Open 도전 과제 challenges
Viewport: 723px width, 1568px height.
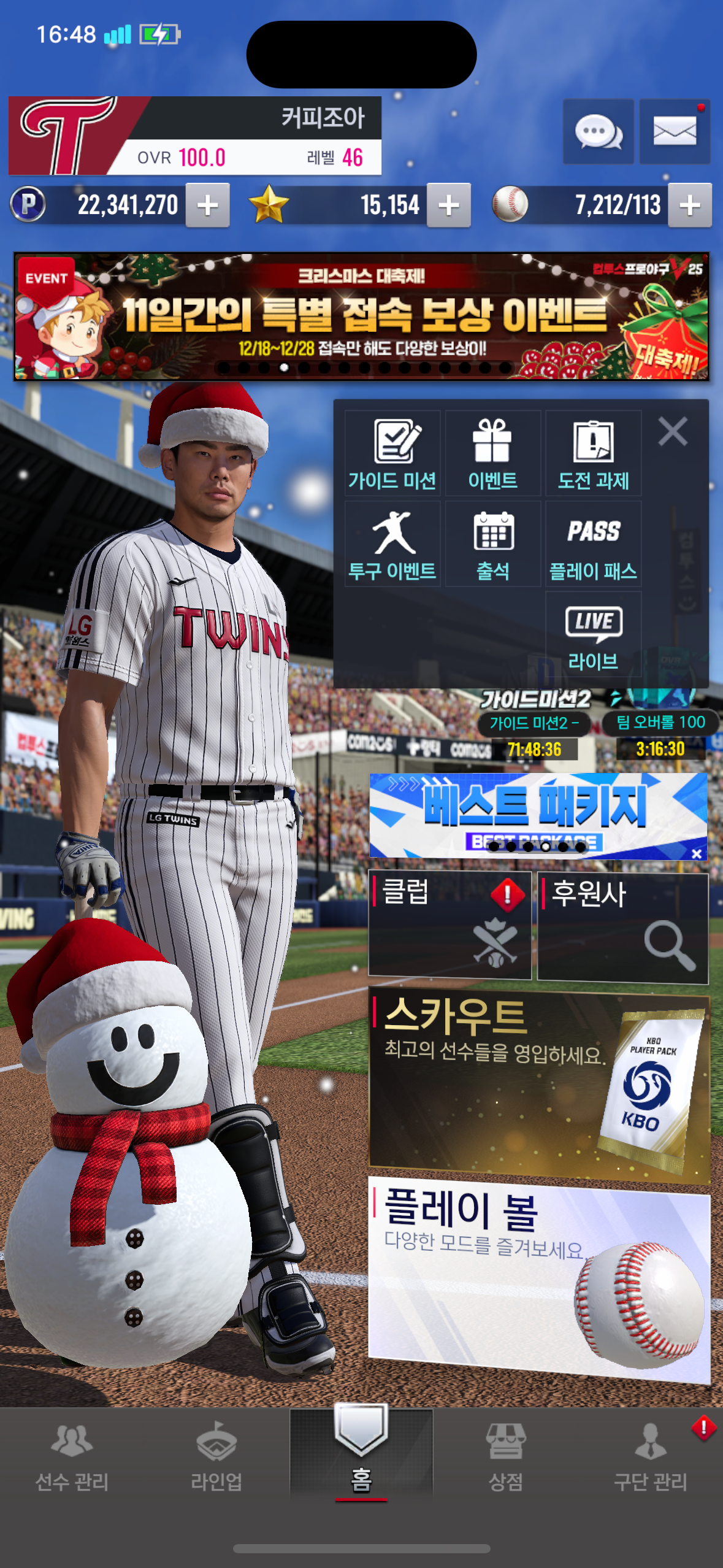coord(593,454)
